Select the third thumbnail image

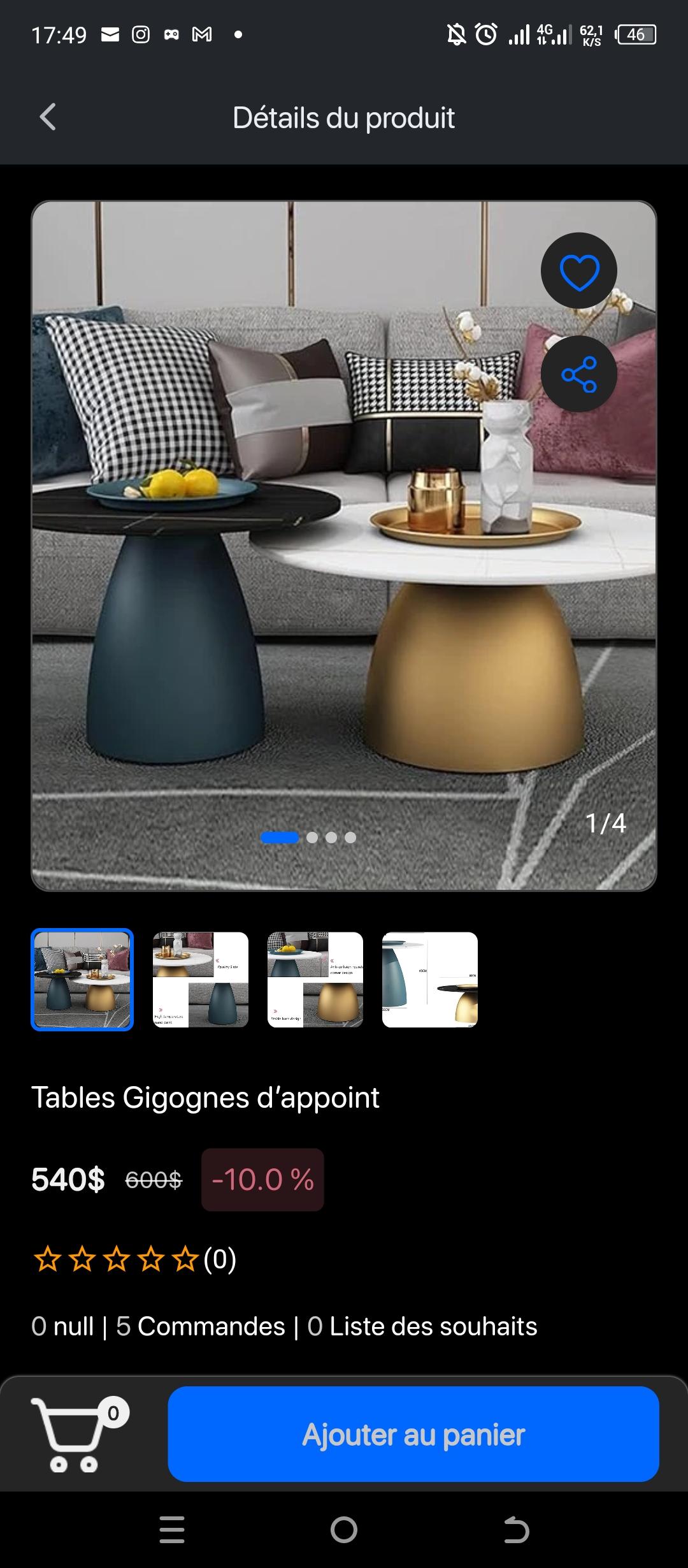coord(315,980)
